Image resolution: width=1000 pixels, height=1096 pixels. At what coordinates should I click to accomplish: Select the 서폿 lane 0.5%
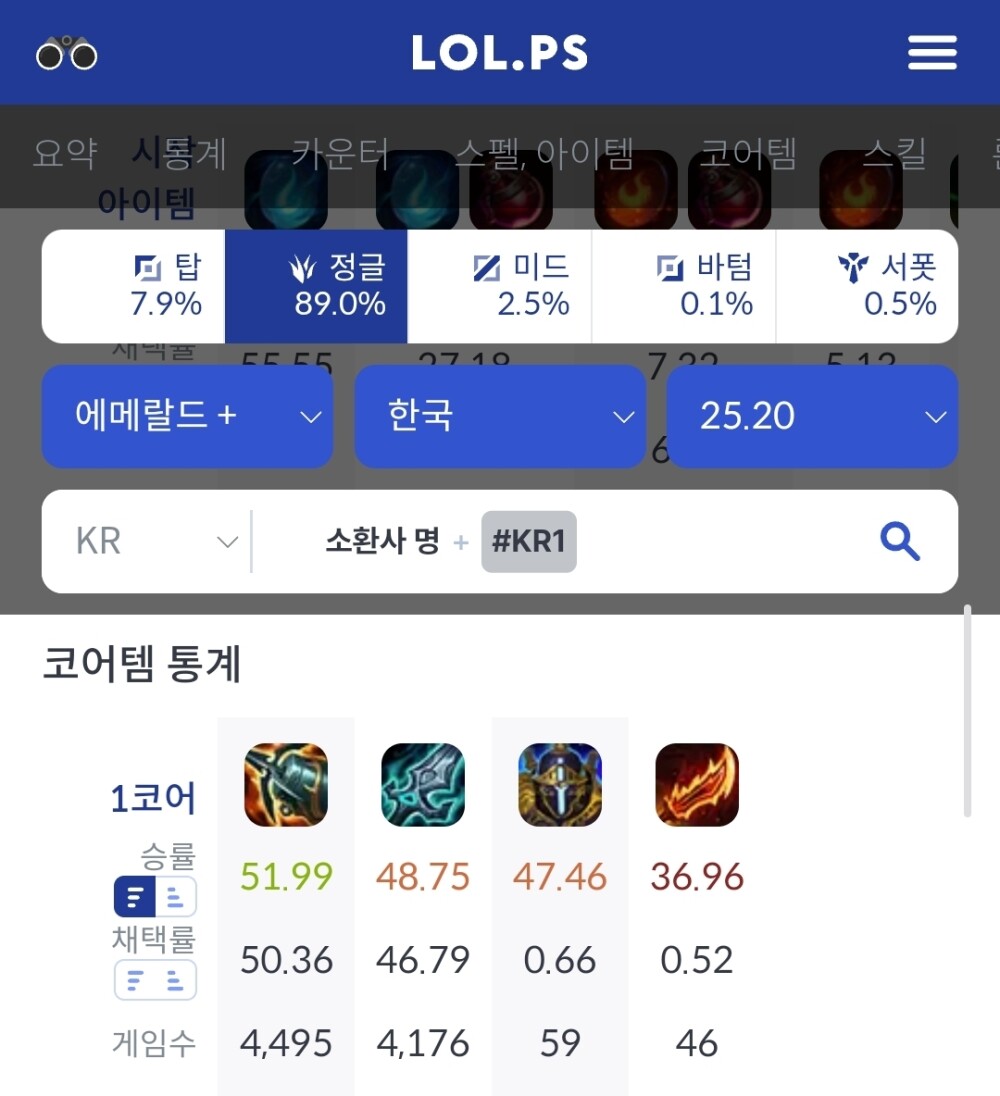tap(866, 286)
